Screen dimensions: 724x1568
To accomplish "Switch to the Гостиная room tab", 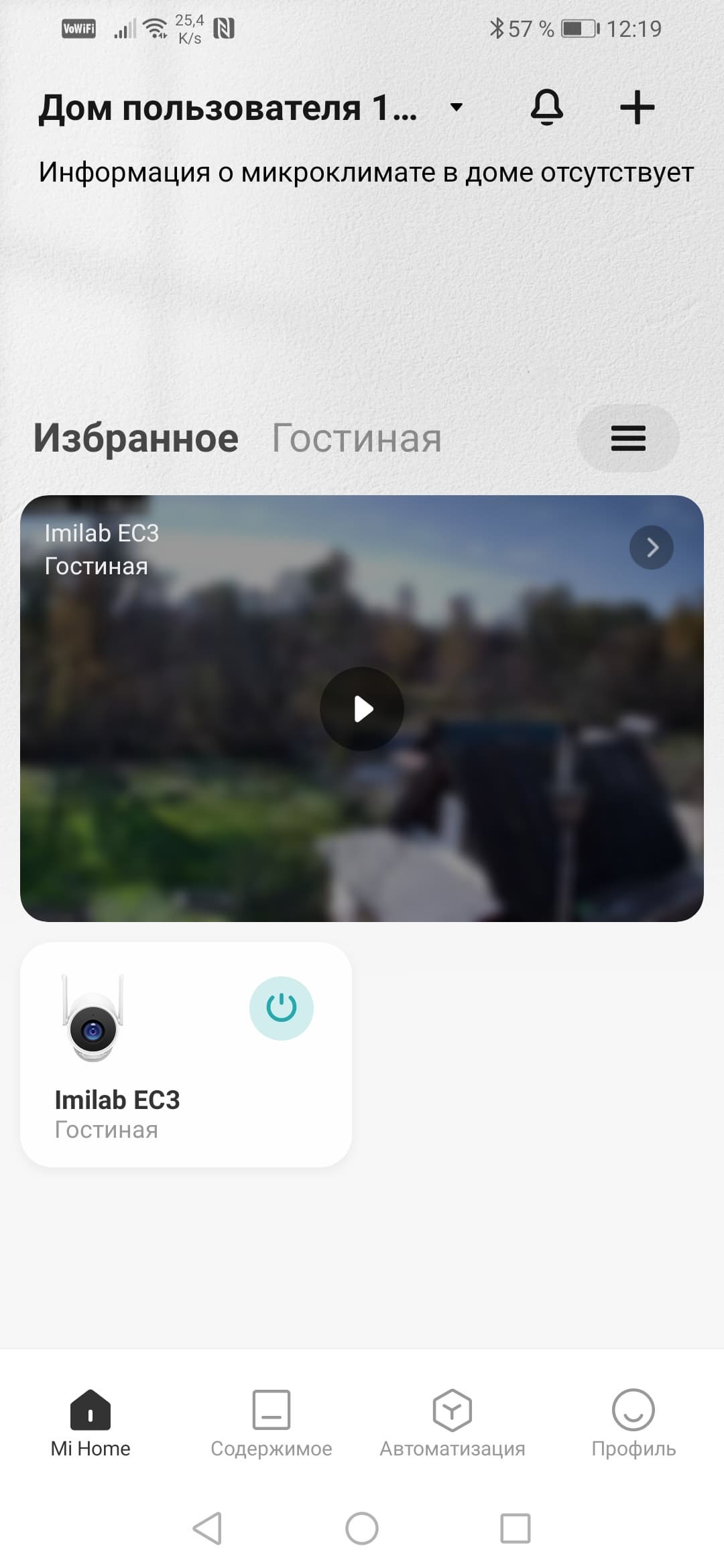I will 356,438.
